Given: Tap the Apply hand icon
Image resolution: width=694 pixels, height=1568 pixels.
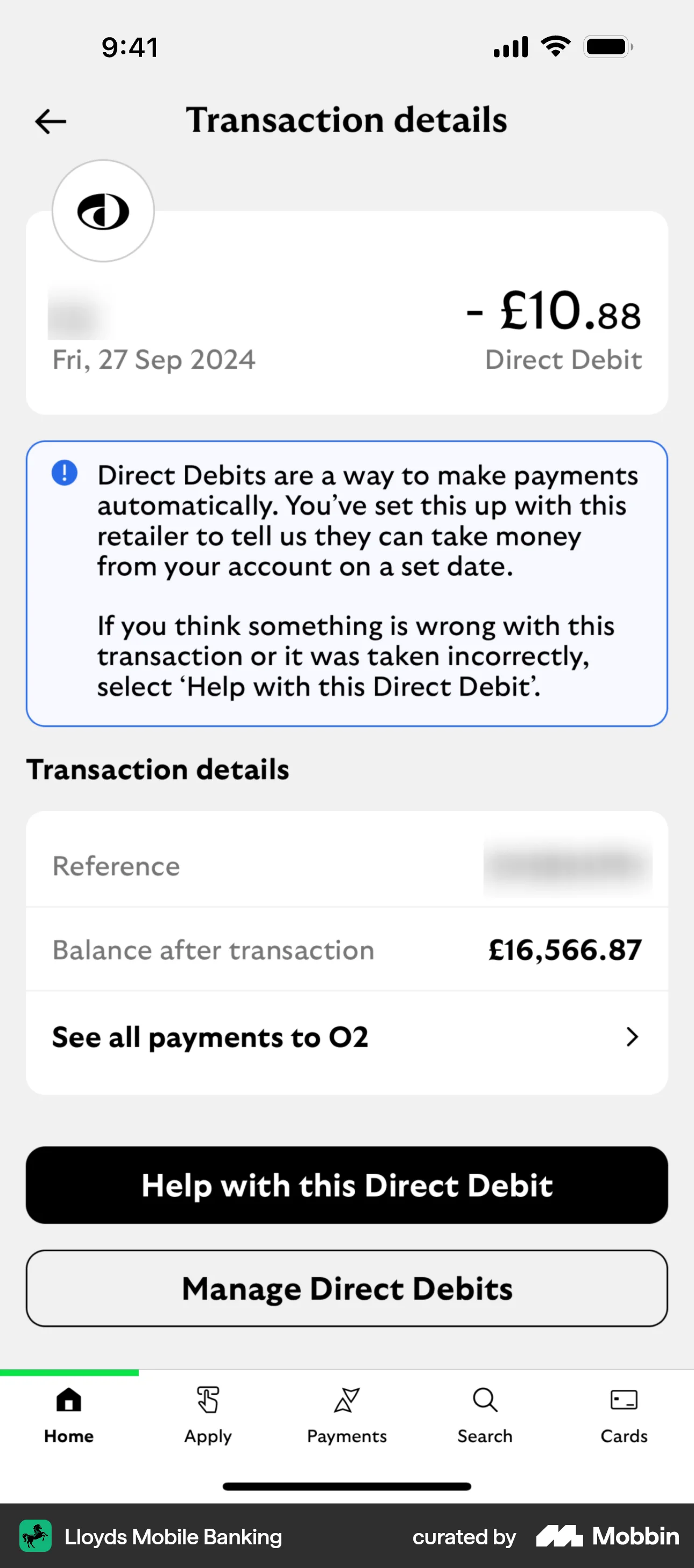Looking at the screenshot, I should click(x=207, y=1401).
